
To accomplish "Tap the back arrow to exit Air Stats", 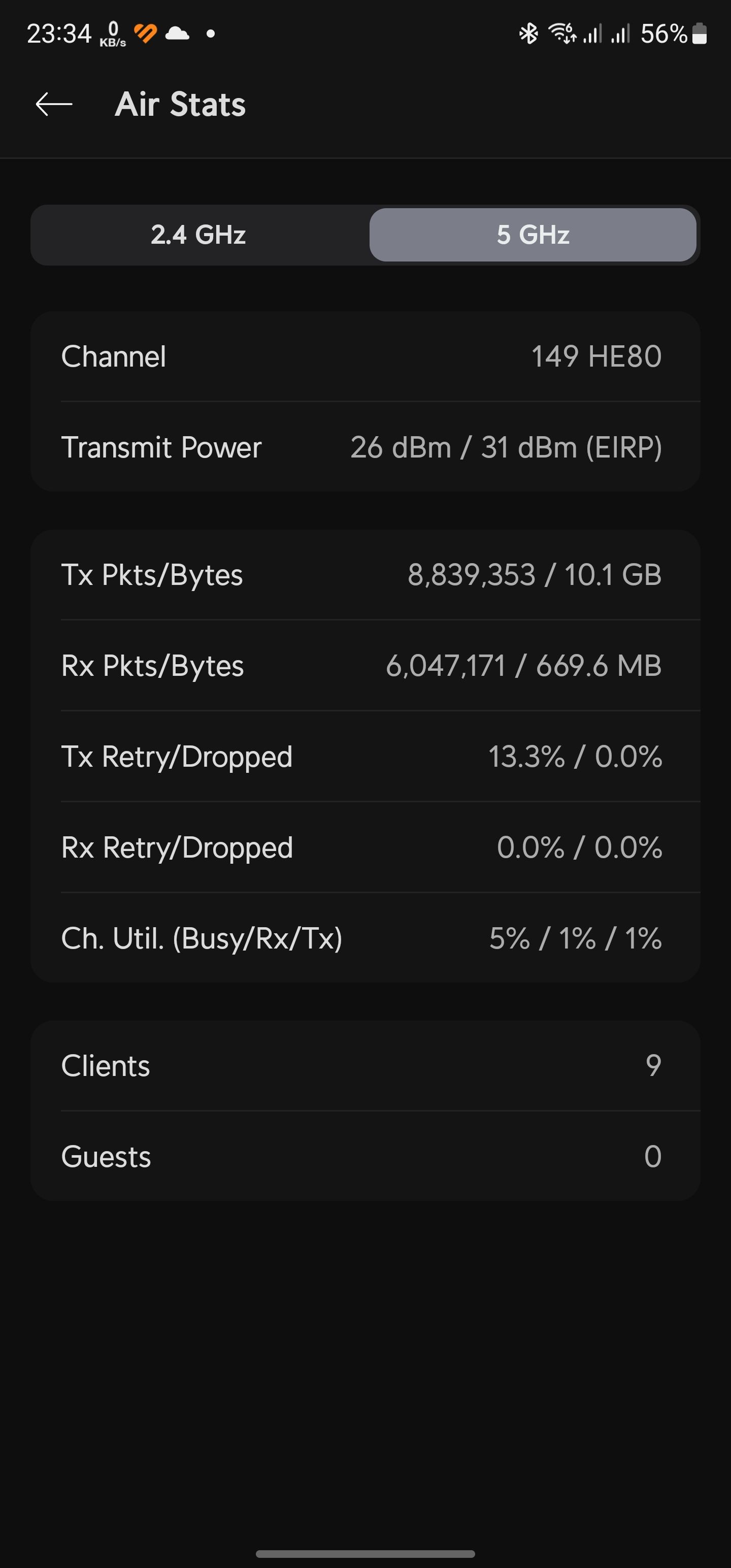I will [x=53, y=104].
